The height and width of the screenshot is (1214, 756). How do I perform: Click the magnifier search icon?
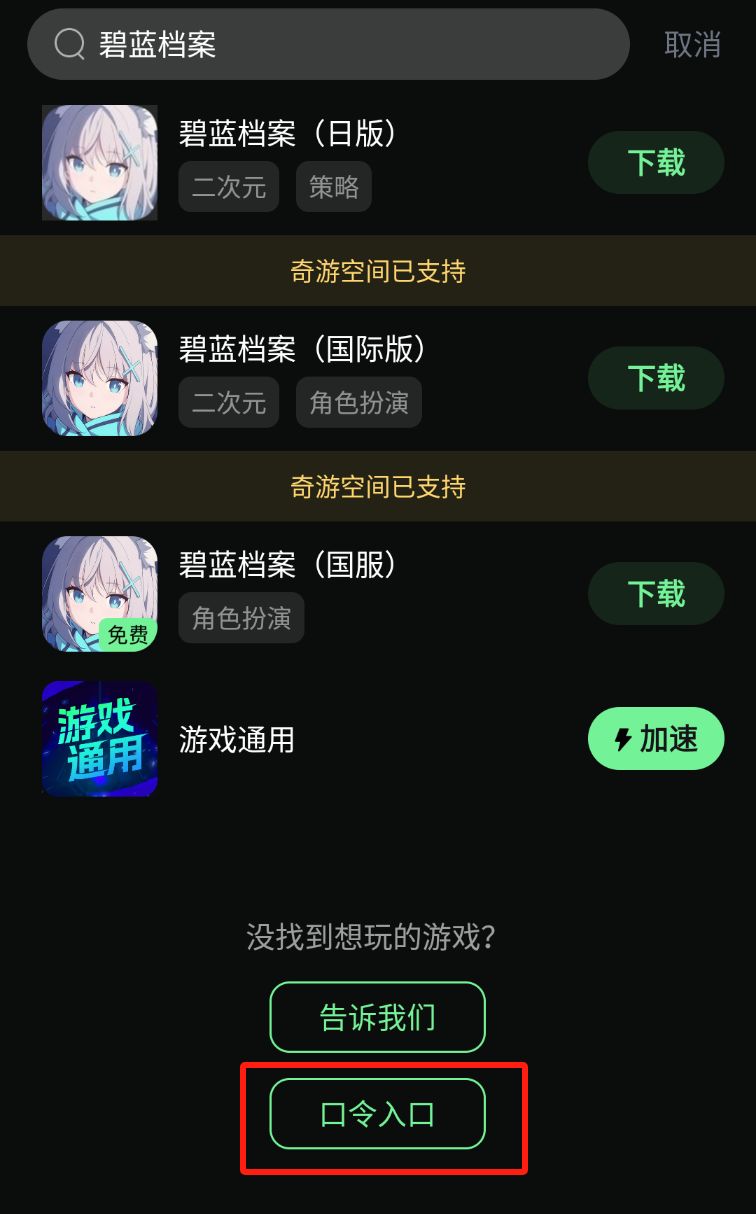[67, 44]
